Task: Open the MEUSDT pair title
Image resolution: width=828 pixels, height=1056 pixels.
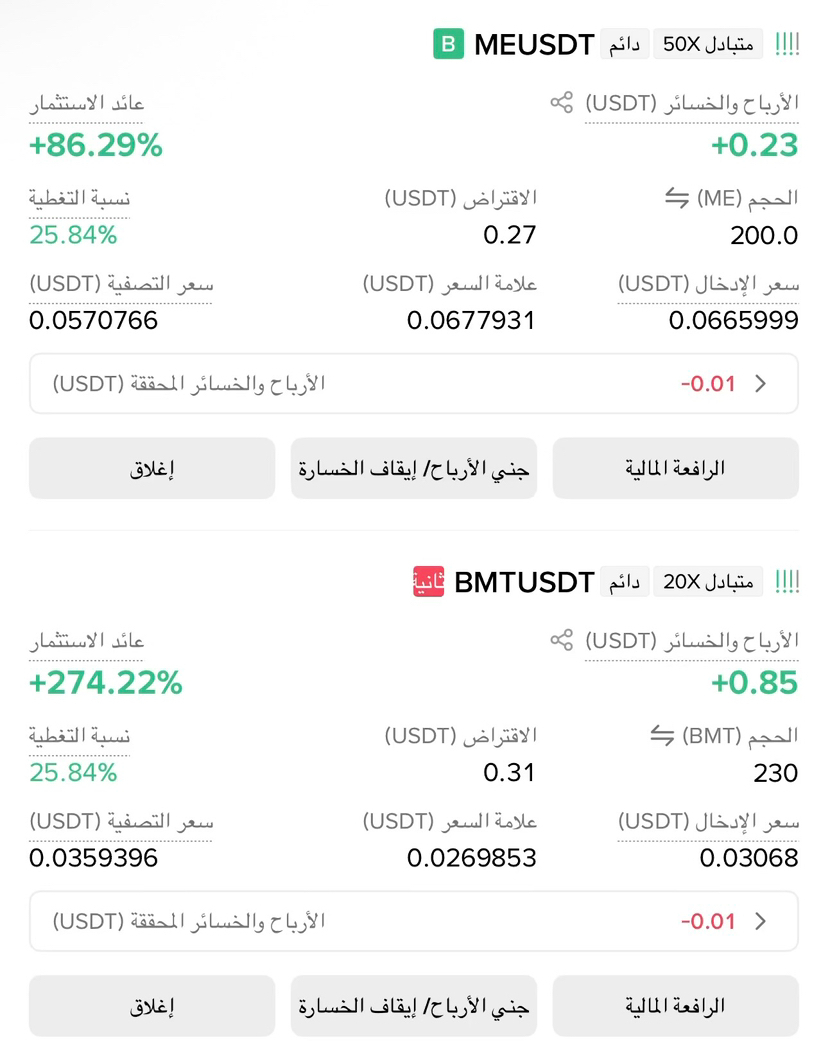Action: pyautogui.click(x=534, y=44)
